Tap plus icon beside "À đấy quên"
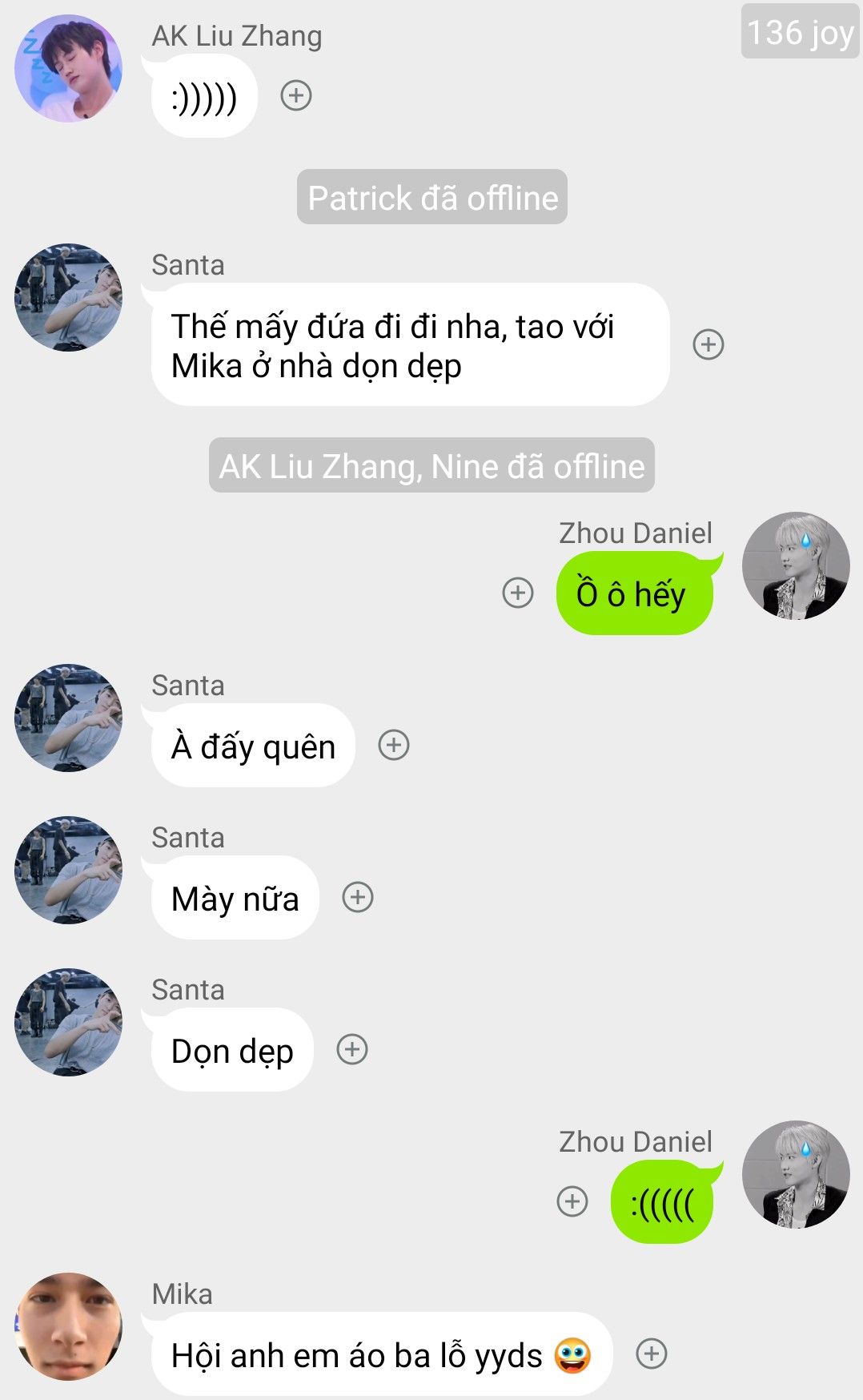The width and height of the screenshot is (863, 1400). point(393,745)
